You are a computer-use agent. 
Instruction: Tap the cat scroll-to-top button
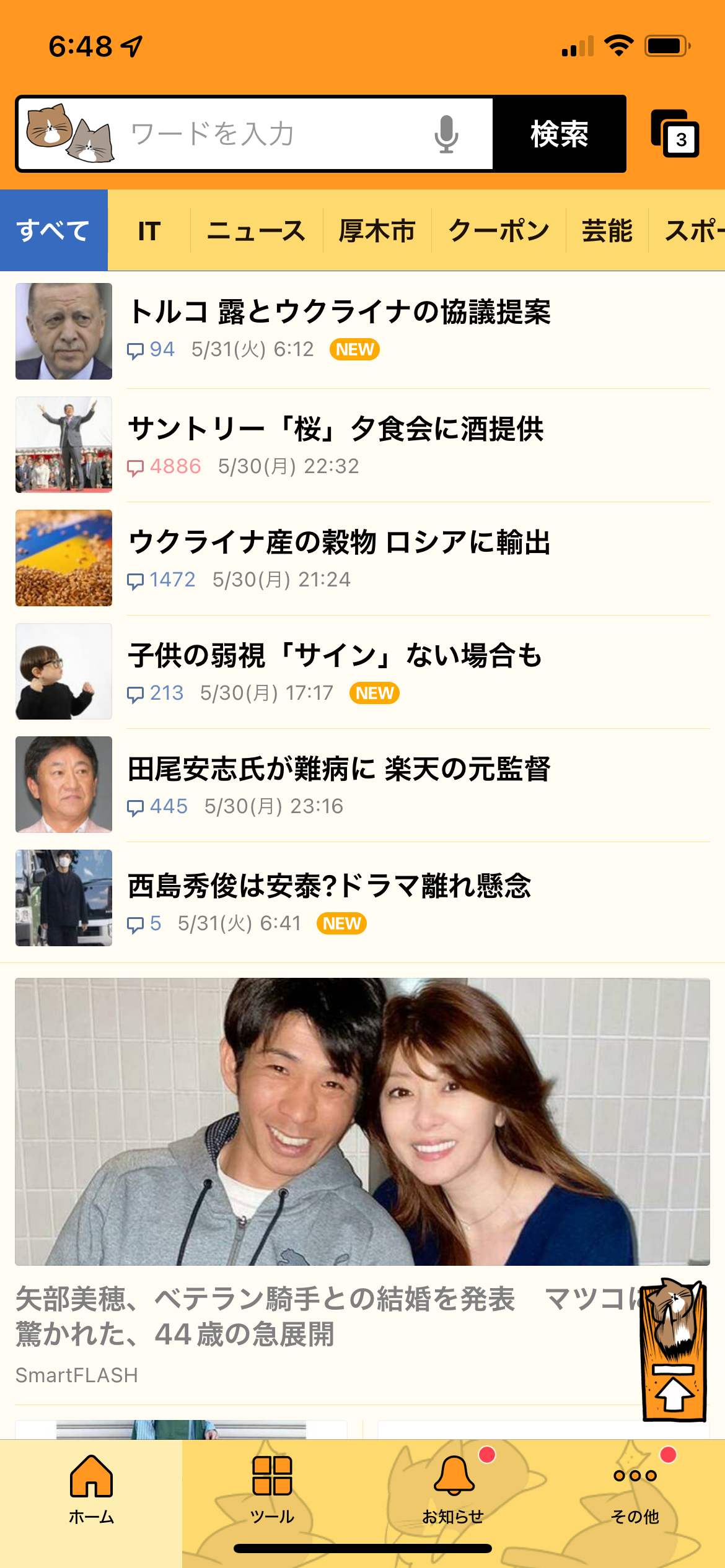pos(674,1351)
